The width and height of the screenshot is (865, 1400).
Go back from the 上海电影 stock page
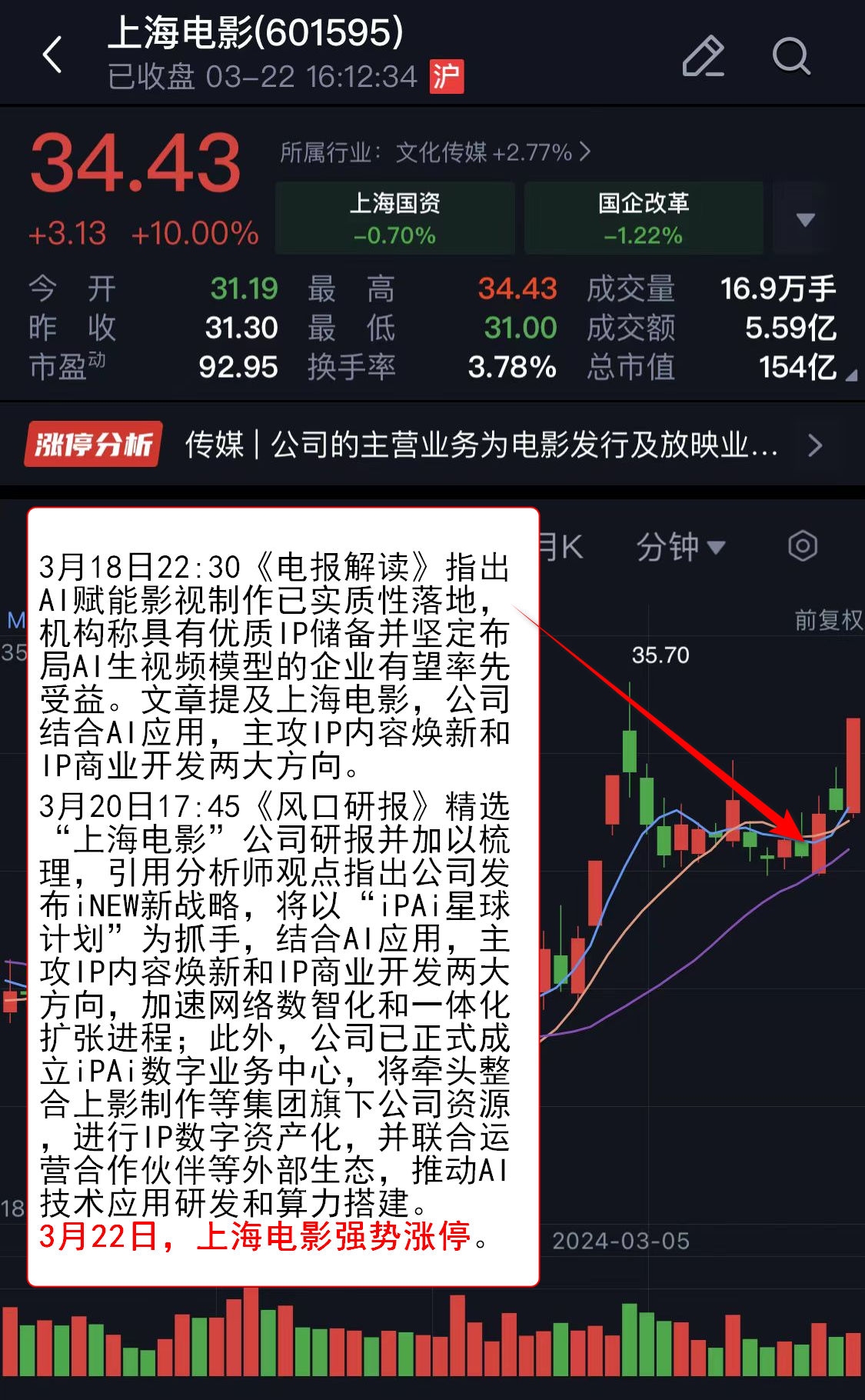(x=52, y=55)
